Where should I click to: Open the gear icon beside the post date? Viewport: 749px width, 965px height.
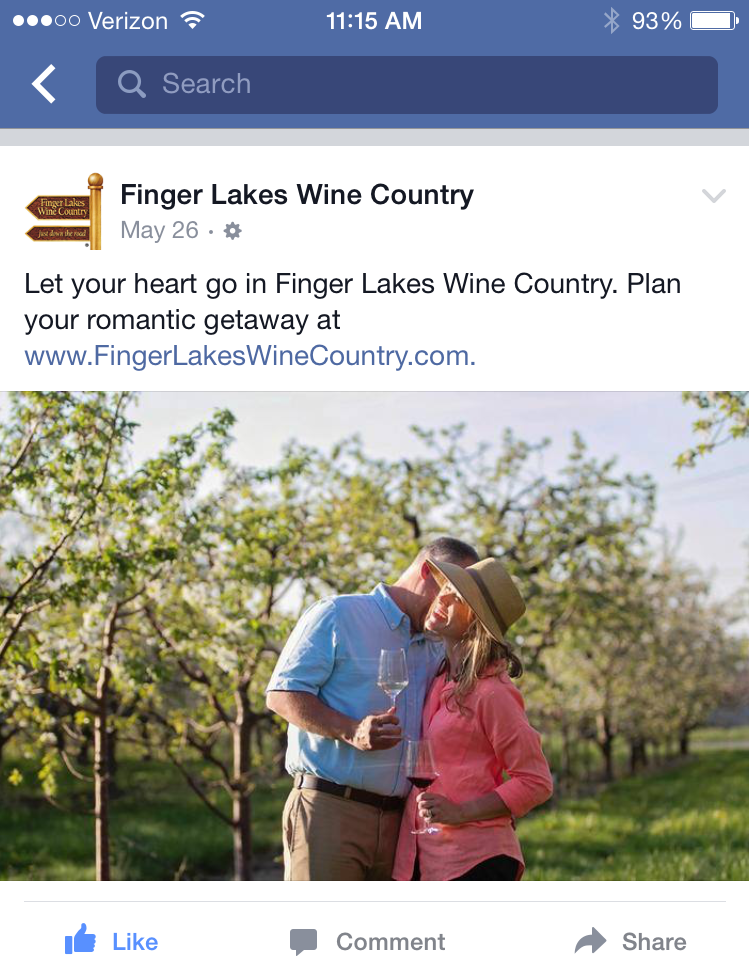(233, 231)
